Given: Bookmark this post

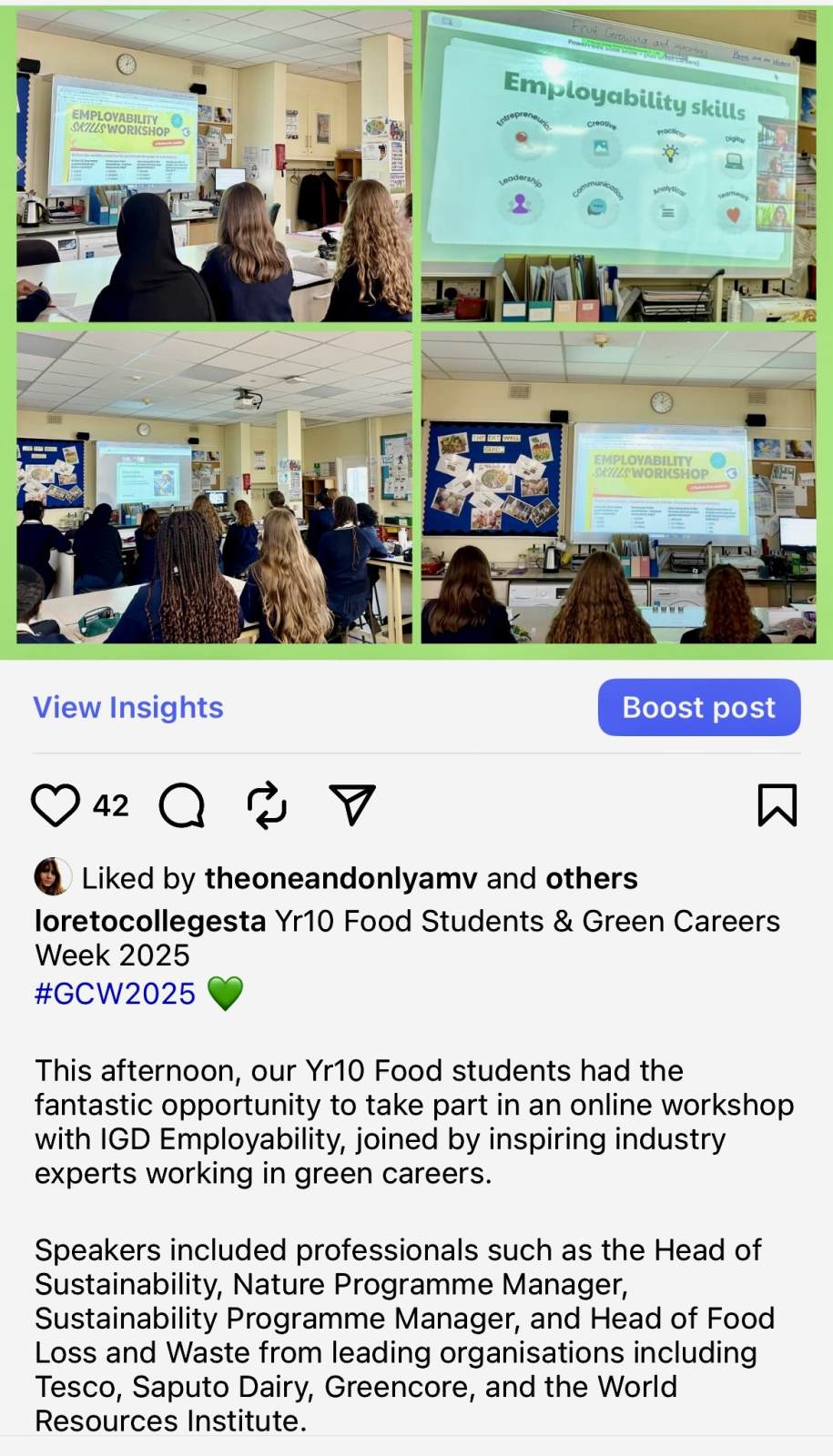Looking at the screenshot, I should (x=777, y=805).
